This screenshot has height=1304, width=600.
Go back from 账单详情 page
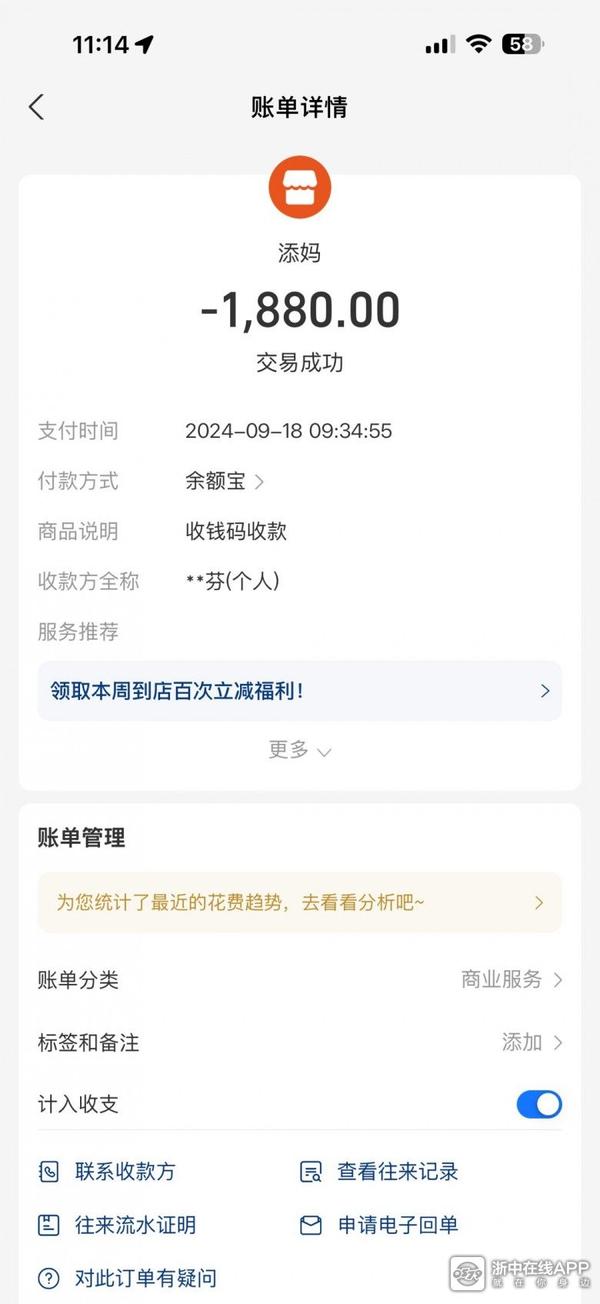tap(37, 107)
